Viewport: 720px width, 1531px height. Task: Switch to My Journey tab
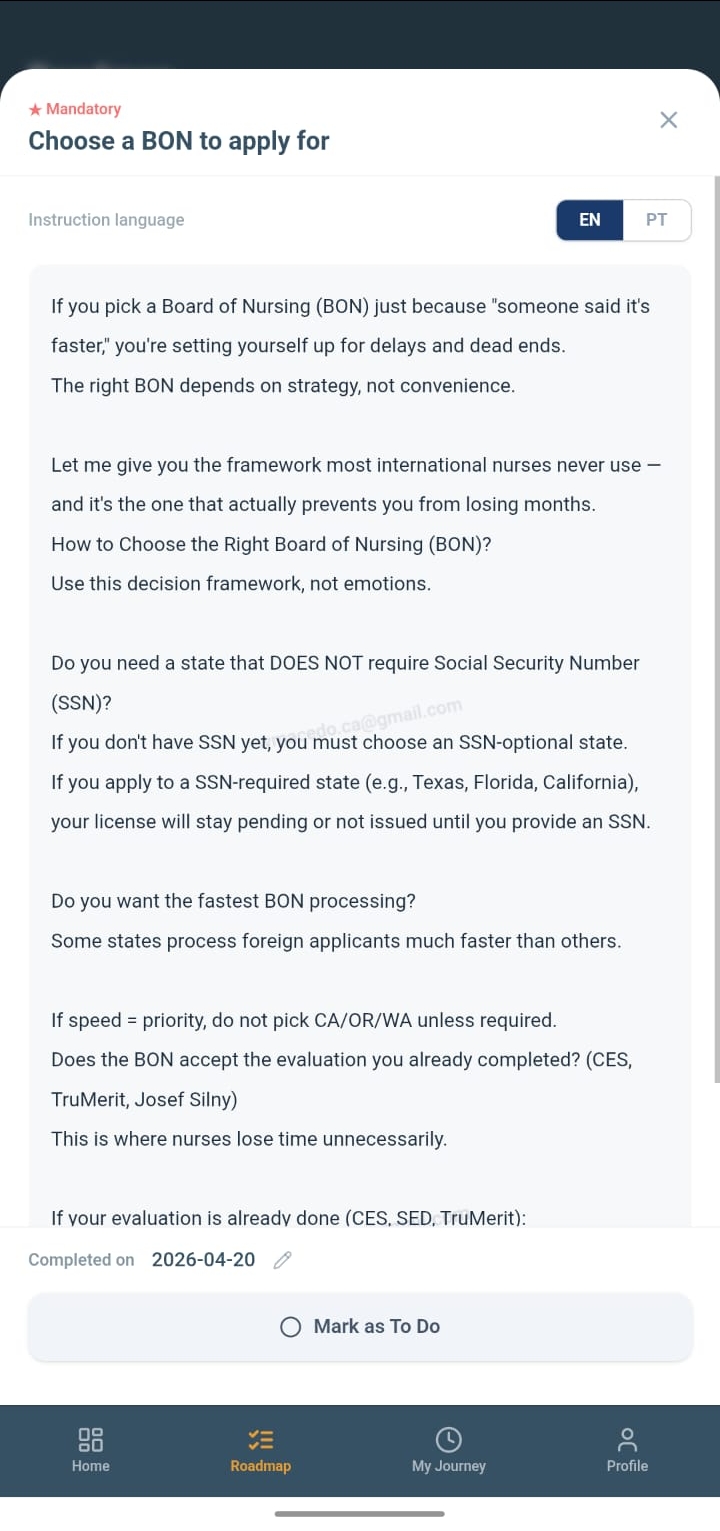pos(449,1451)
